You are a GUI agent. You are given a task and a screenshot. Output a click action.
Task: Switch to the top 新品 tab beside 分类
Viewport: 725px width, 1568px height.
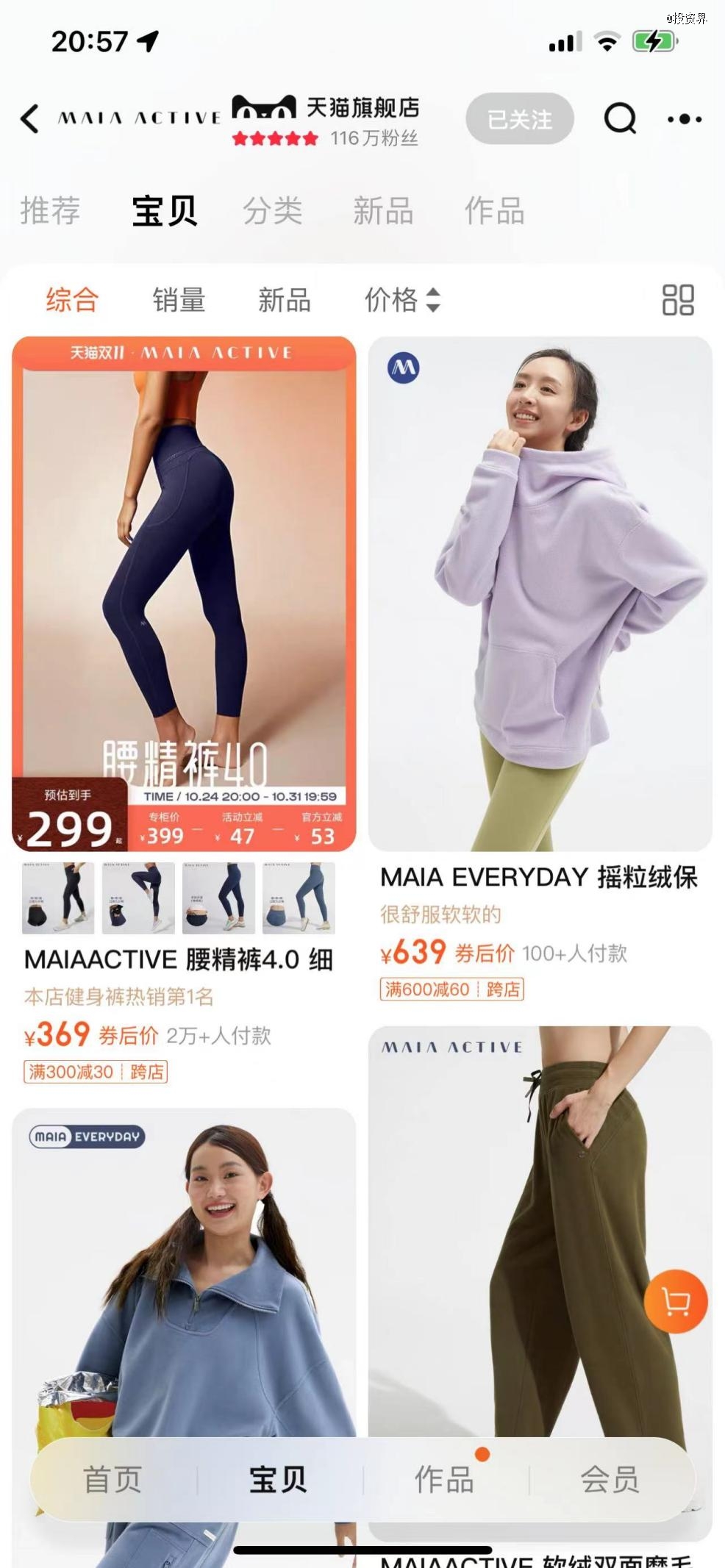383,211
